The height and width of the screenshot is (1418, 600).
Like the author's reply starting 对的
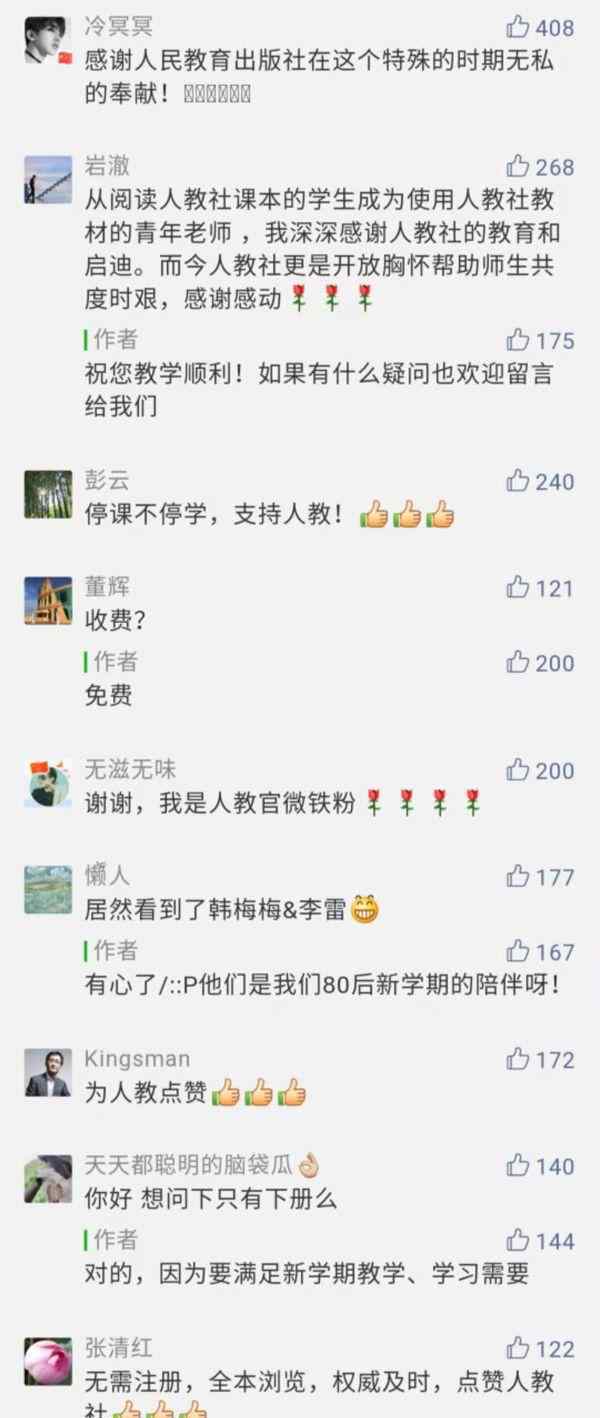[518, 1241]
